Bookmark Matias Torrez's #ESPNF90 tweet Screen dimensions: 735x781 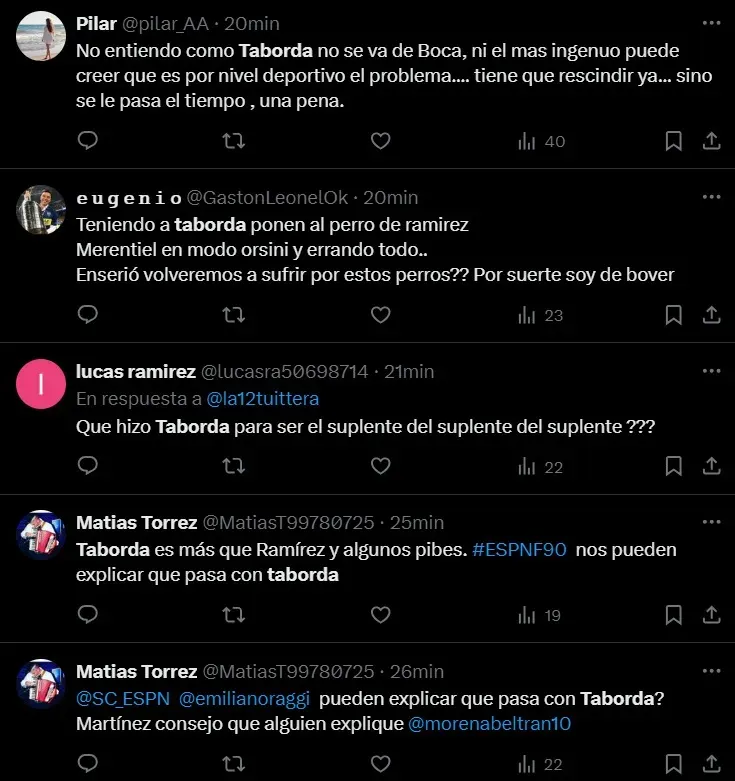674,615
